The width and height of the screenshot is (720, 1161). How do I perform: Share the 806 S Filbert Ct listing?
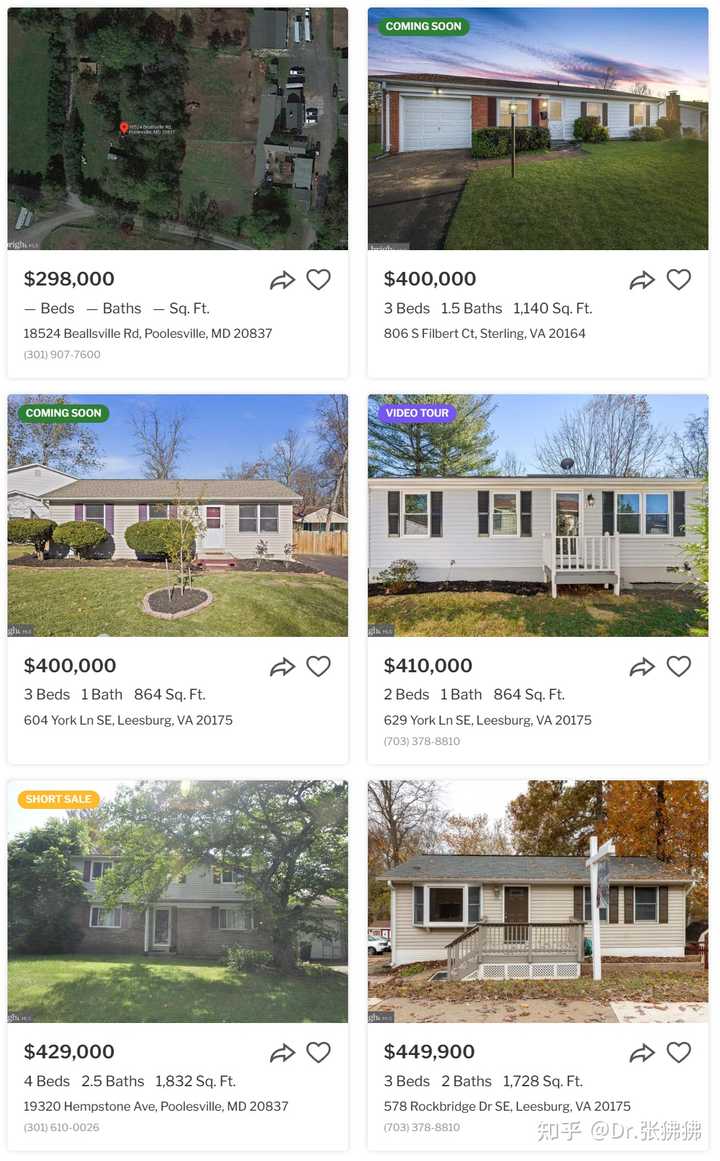[642, 281]
